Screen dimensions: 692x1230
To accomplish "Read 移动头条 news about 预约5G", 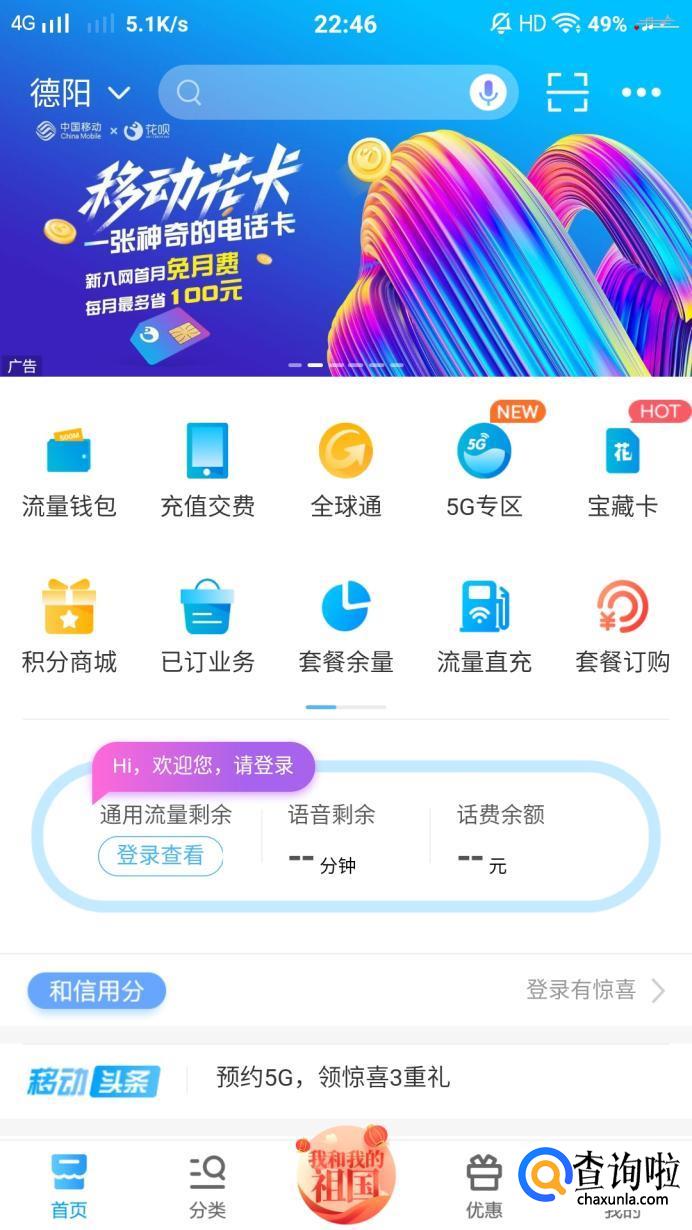I will (x=333, y=1077).
